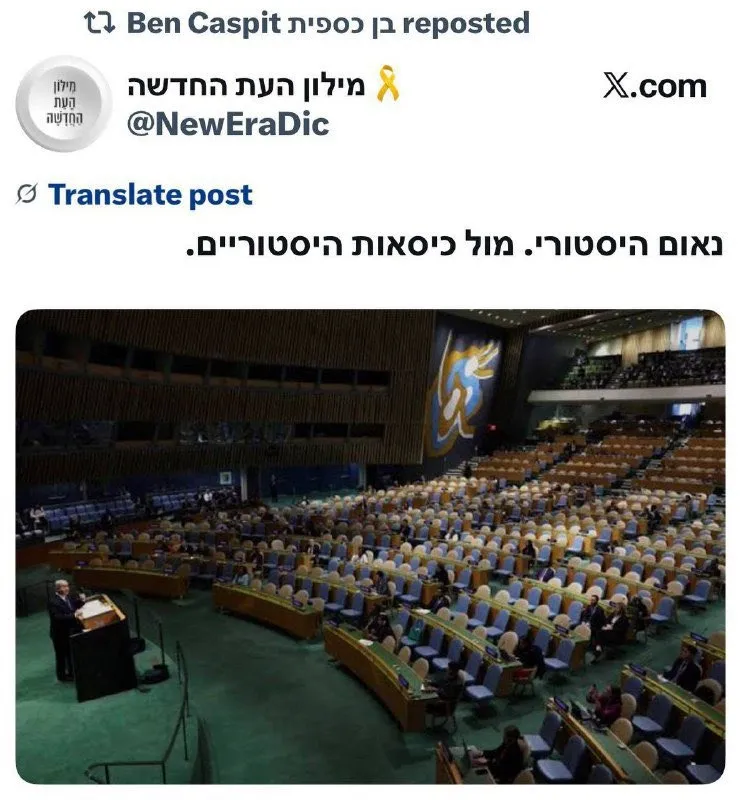This screenshot has width=741, height=800.
Task: Open Ben Caspit's profile from the reposted line
Action: pos(261,22)
